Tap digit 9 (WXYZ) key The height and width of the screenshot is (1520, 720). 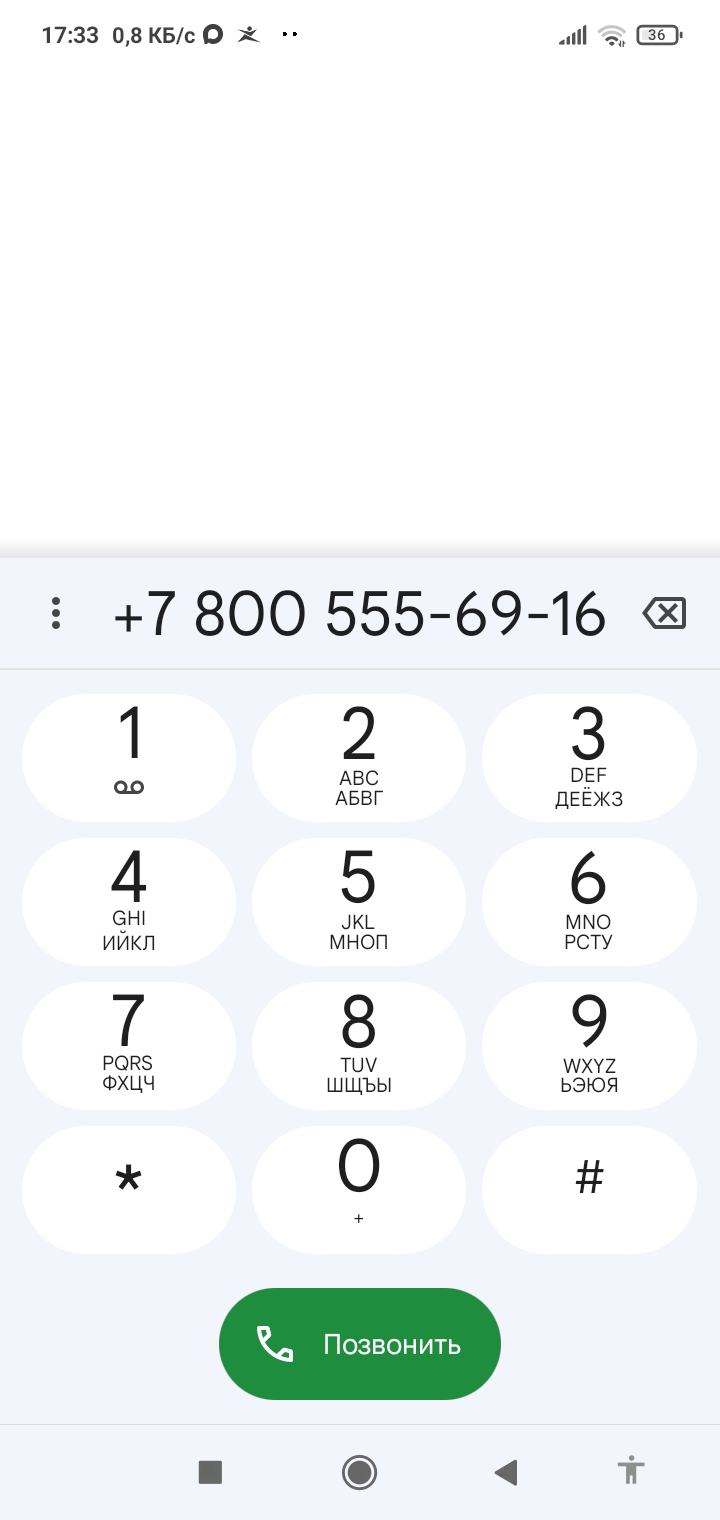tap(589, 1045)
